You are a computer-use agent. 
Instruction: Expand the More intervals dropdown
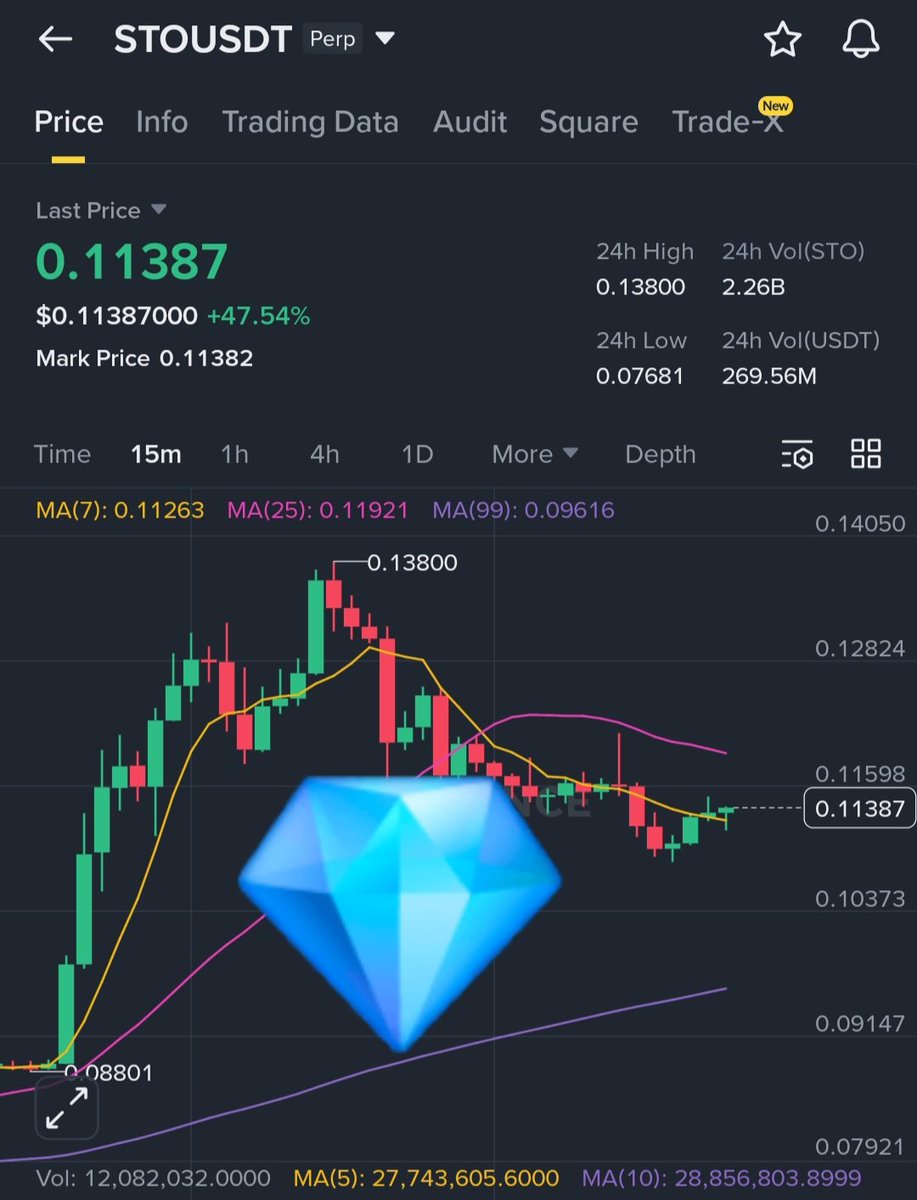pos(534,454)
